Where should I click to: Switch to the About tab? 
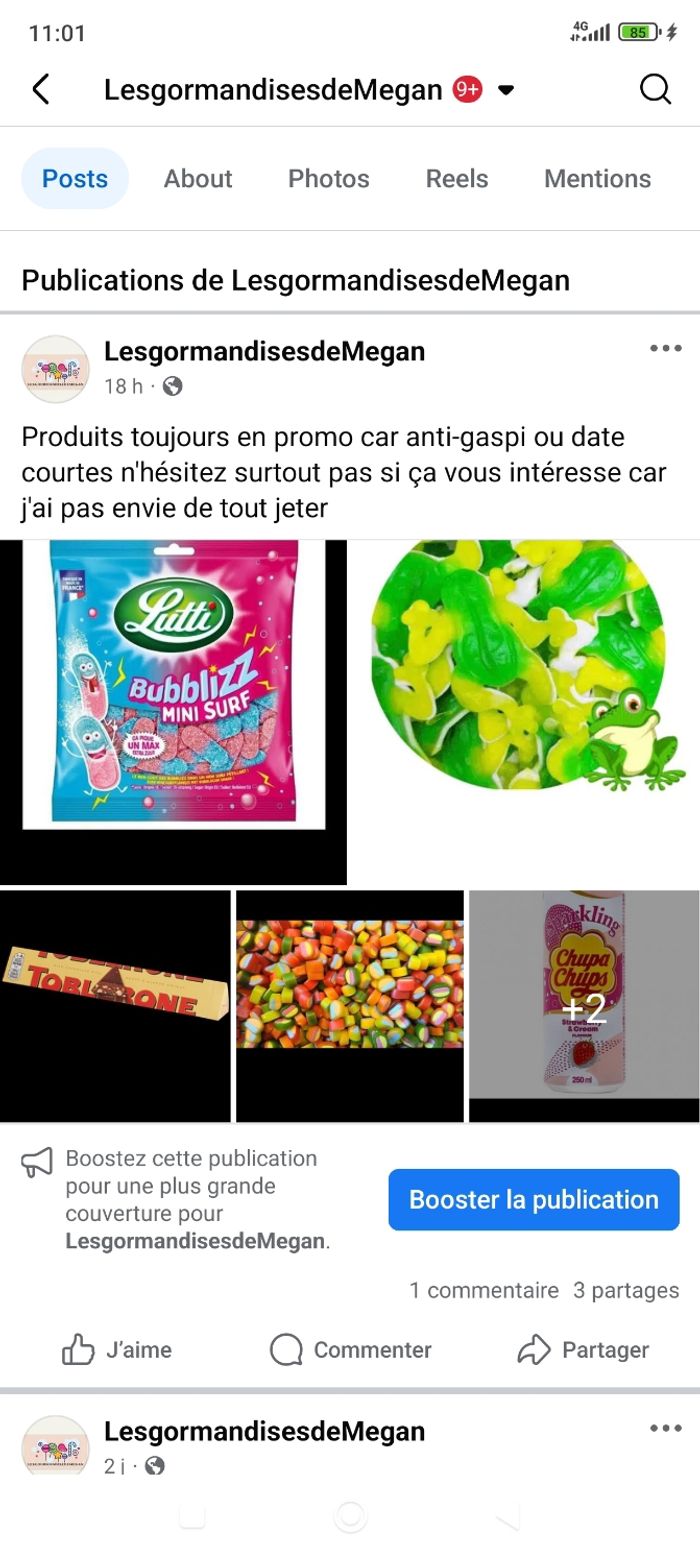tap(198, 179)
